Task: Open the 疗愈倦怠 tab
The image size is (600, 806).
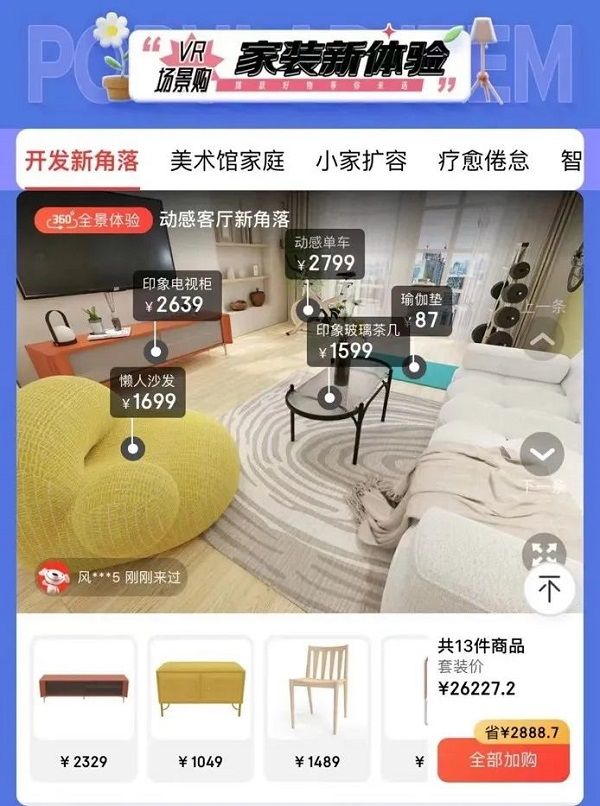Action: 483,160
